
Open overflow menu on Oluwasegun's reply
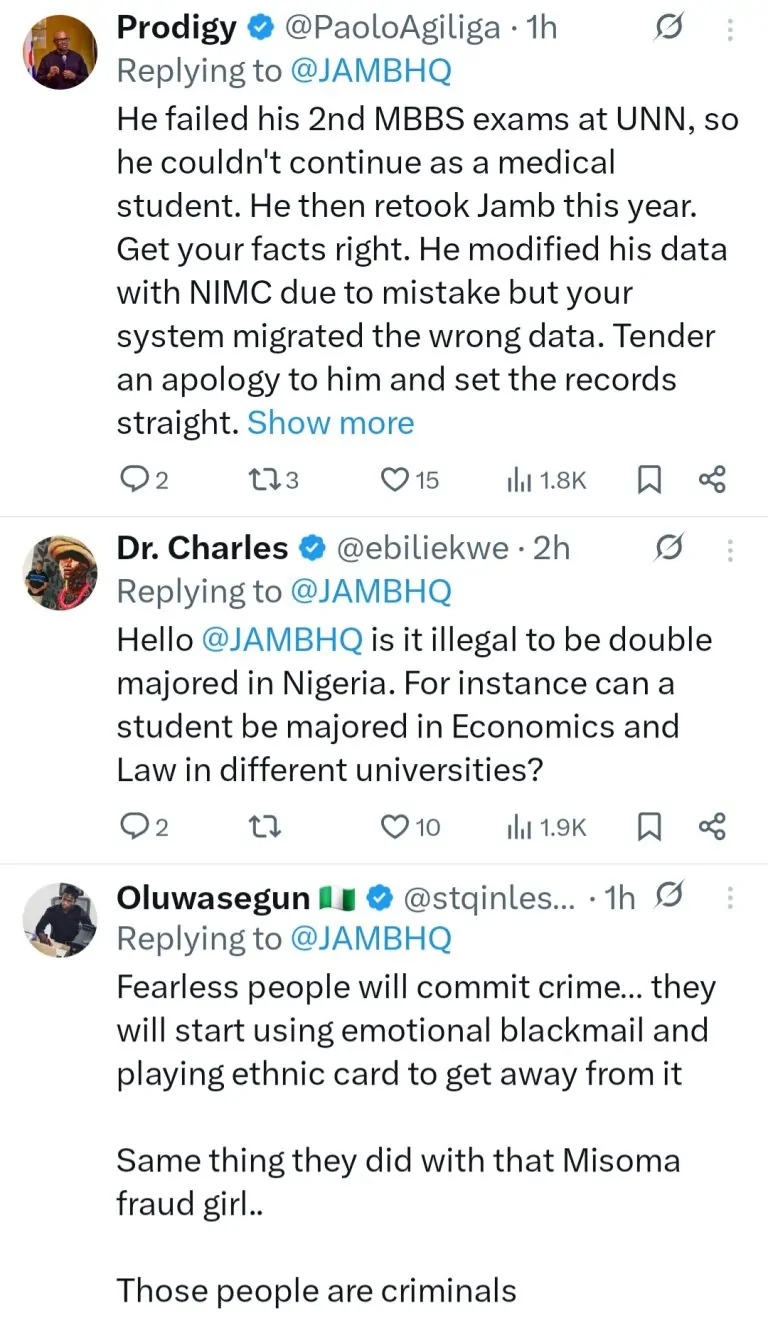[729, 898]
